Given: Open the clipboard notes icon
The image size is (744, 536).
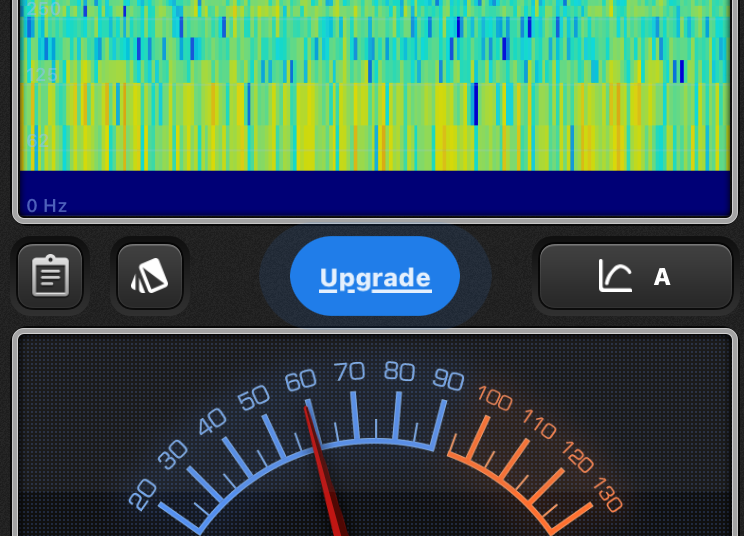Looking at the screenshot, I should 50,276.
